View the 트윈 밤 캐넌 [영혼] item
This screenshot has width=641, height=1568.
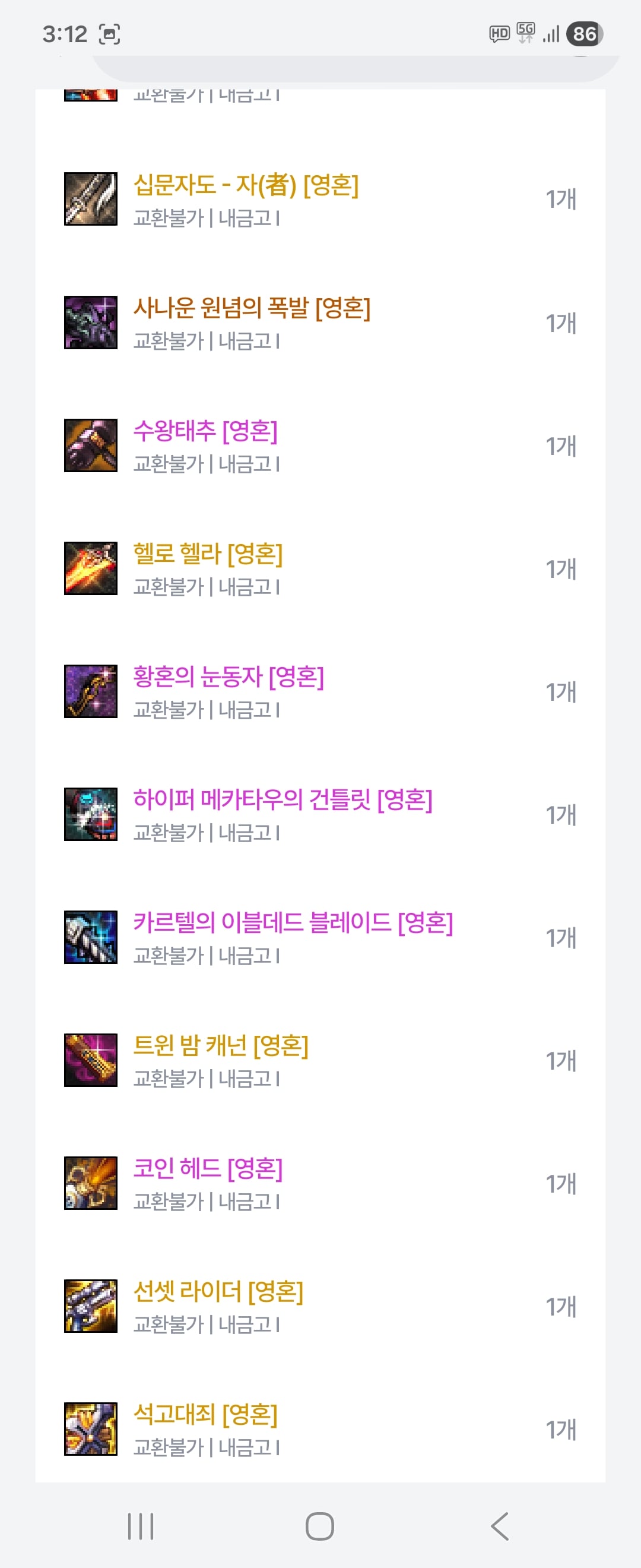(x=221, y=1046)
